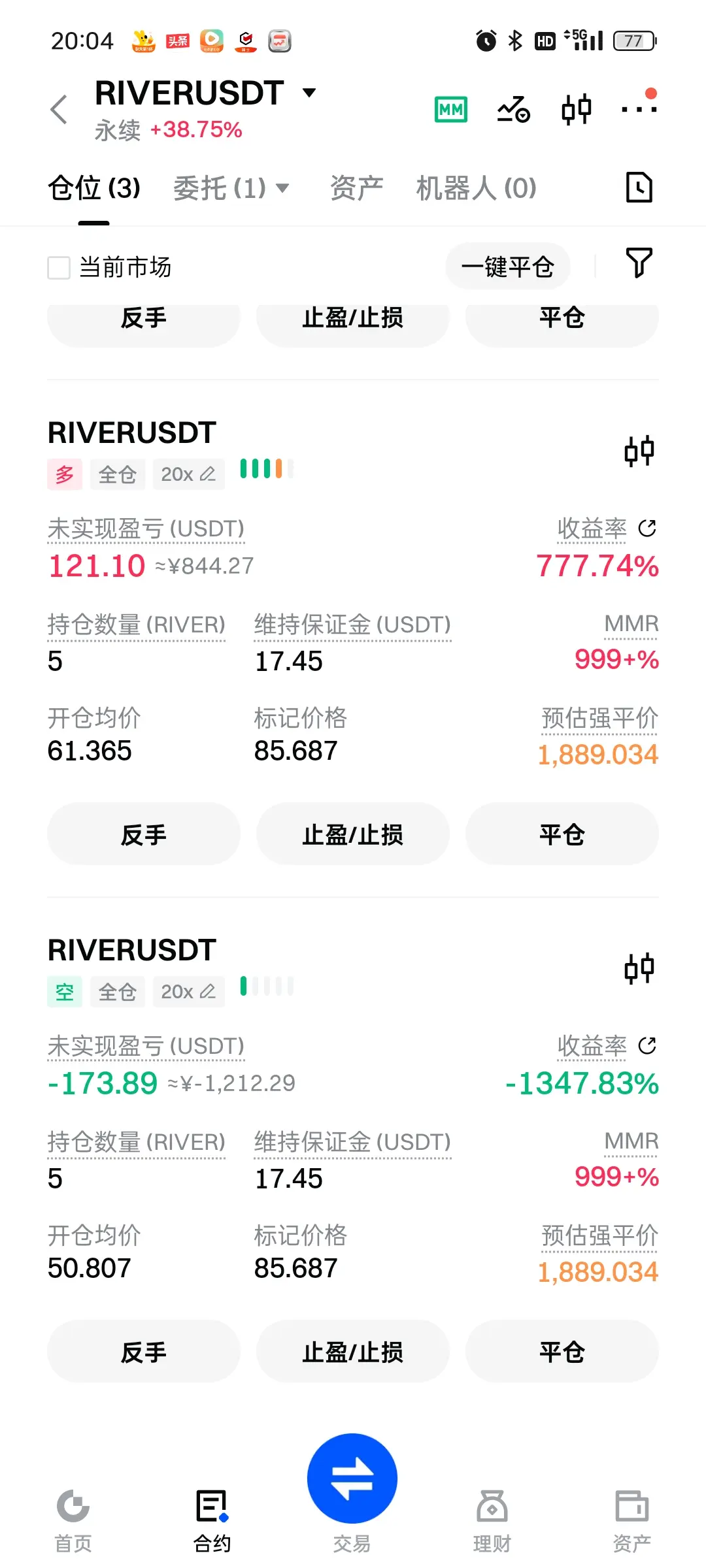Screen dimensions: 706x1568
Task: Tap 一键平仓 to close all positions
Action: pyautogui.click(x=508, y=267)
